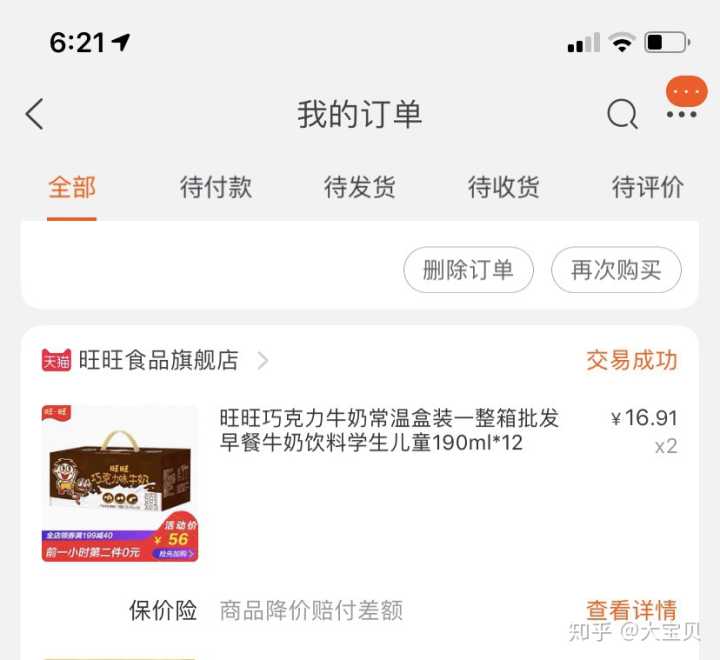The height and width of the screenshot is (660, 720).
Task: Open 旺旺食品旗舰店 store page
Action: coord(158,360)
